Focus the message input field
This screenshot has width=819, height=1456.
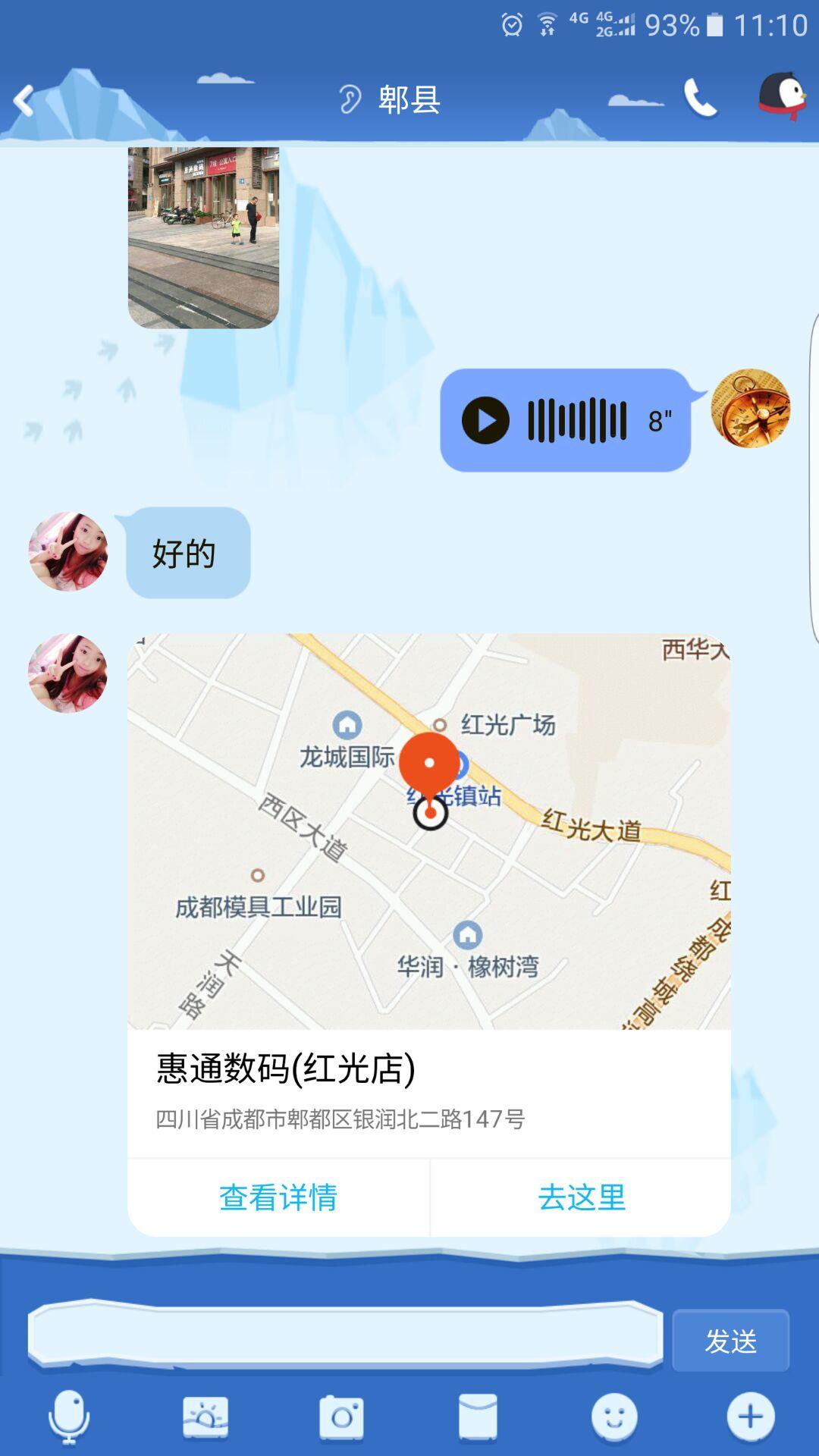tap(345, 1337)
